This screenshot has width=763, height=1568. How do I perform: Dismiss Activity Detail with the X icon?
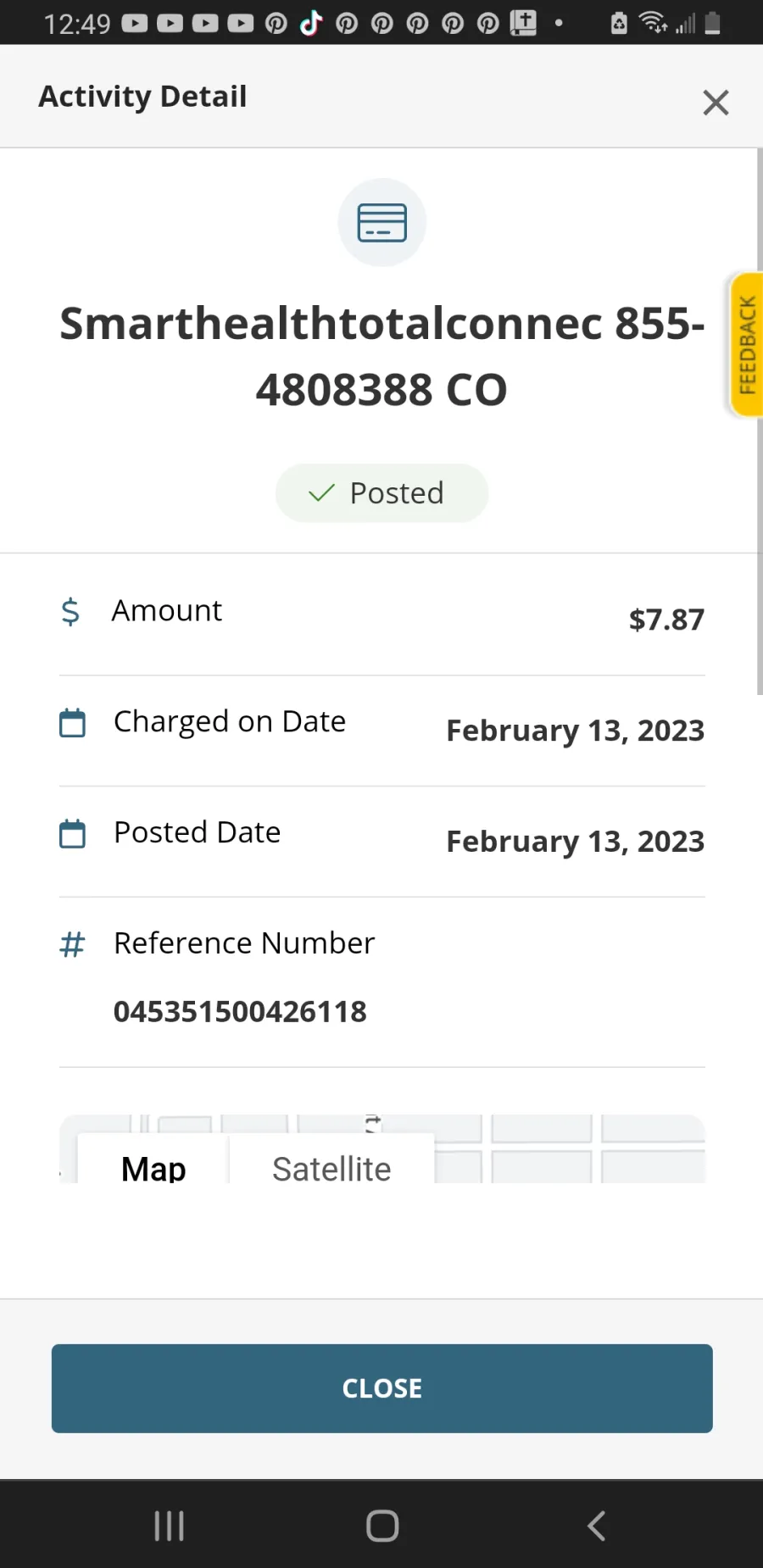(716, 103)
